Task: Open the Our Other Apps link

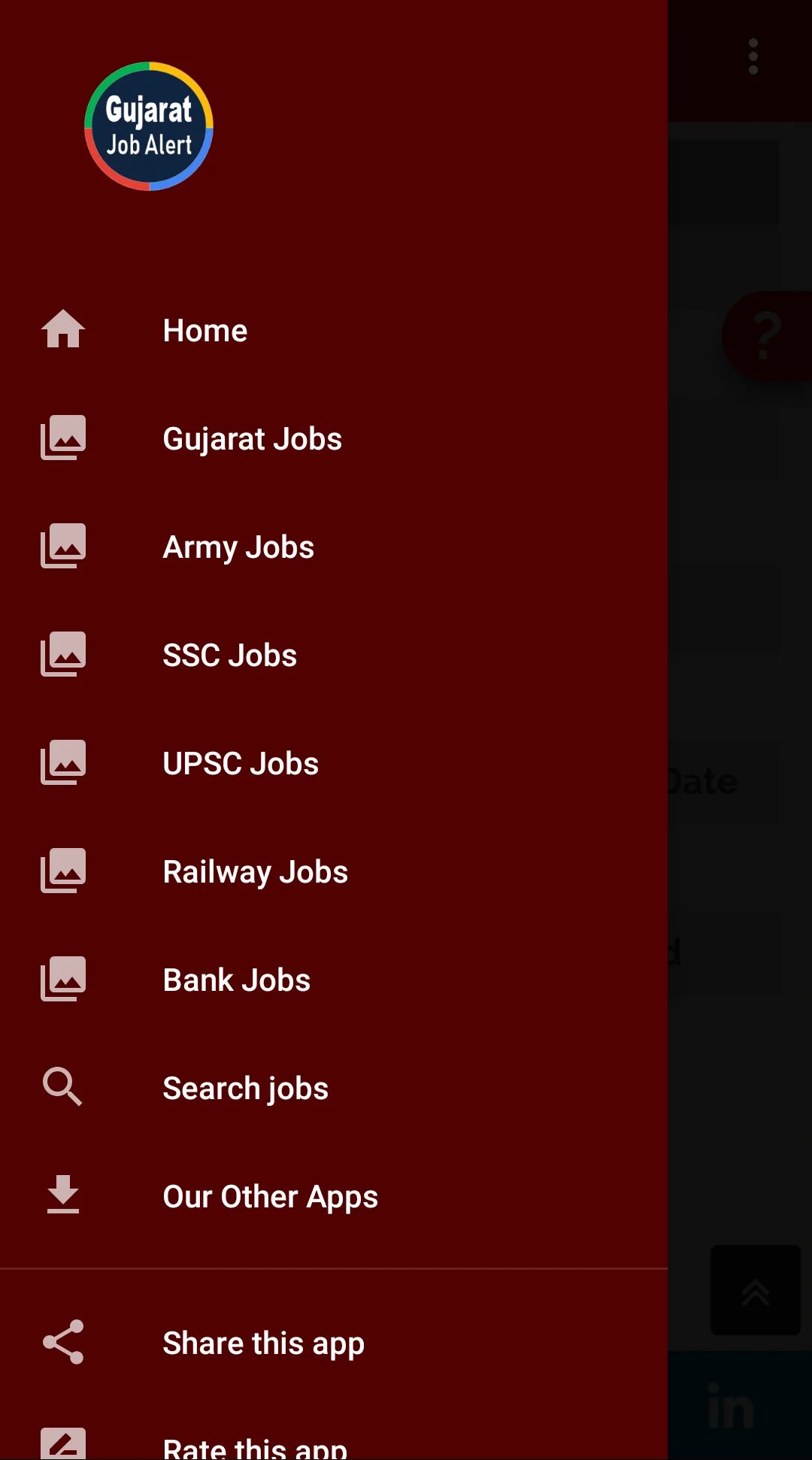Action: [x=270, y=1195]
